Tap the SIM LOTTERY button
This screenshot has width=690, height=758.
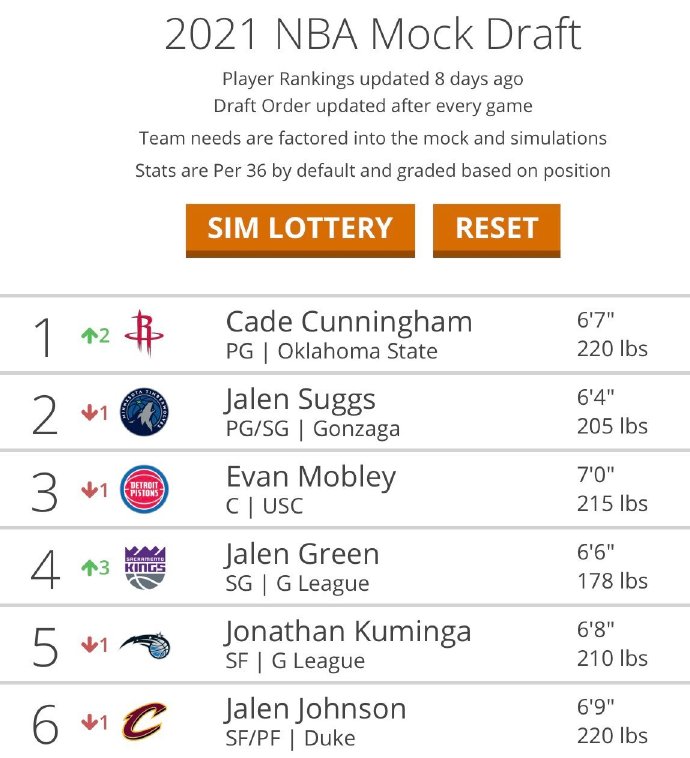pyautogui.click(x=300, y=228)
